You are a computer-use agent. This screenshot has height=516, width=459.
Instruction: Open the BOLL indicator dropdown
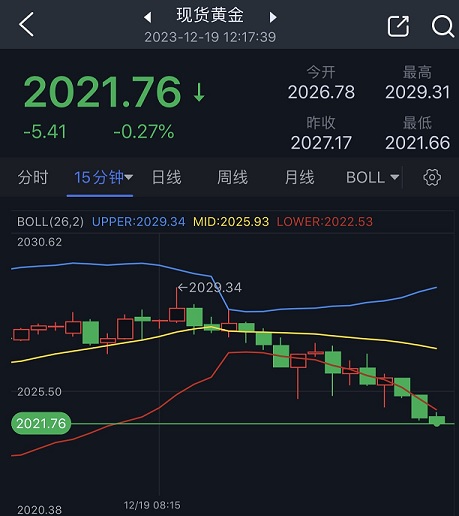point(372,177)
